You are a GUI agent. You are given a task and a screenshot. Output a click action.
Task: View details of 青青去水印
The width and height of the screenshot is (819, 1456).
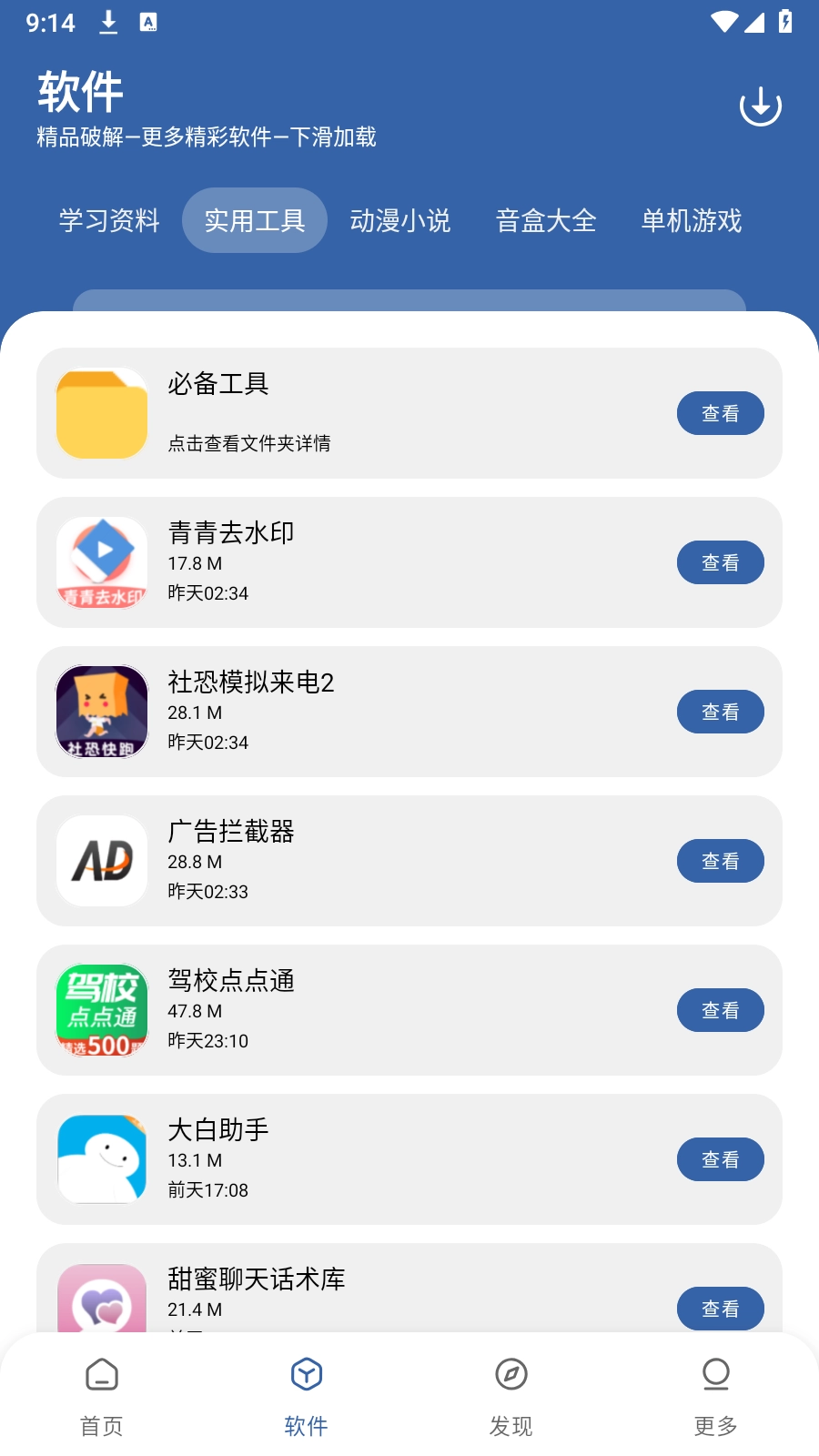pos(720,562)
